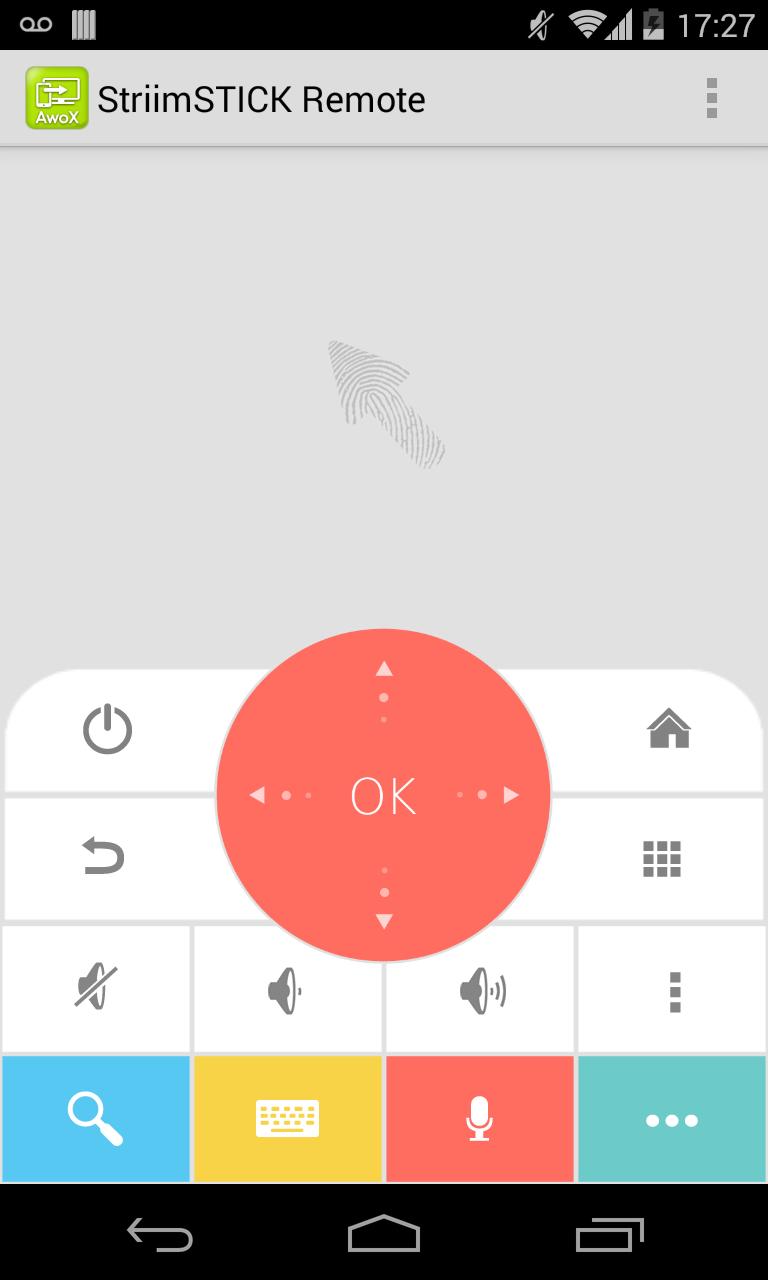
Task: Increase volume with the louder speaker icon
Action: pyautogui.click(x=480, y=988)
